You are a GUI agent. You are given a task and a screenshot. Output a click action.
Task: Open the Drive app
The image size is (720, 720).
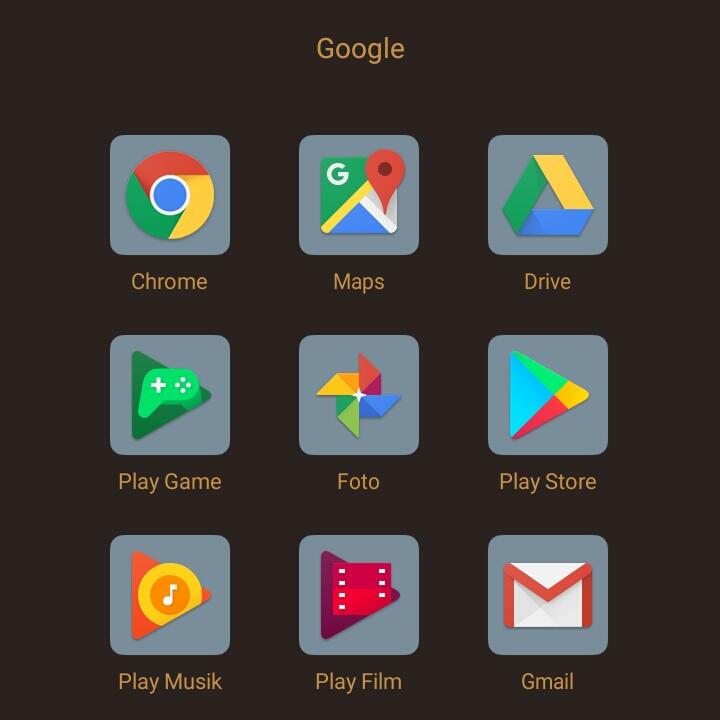tap(547, 195)
